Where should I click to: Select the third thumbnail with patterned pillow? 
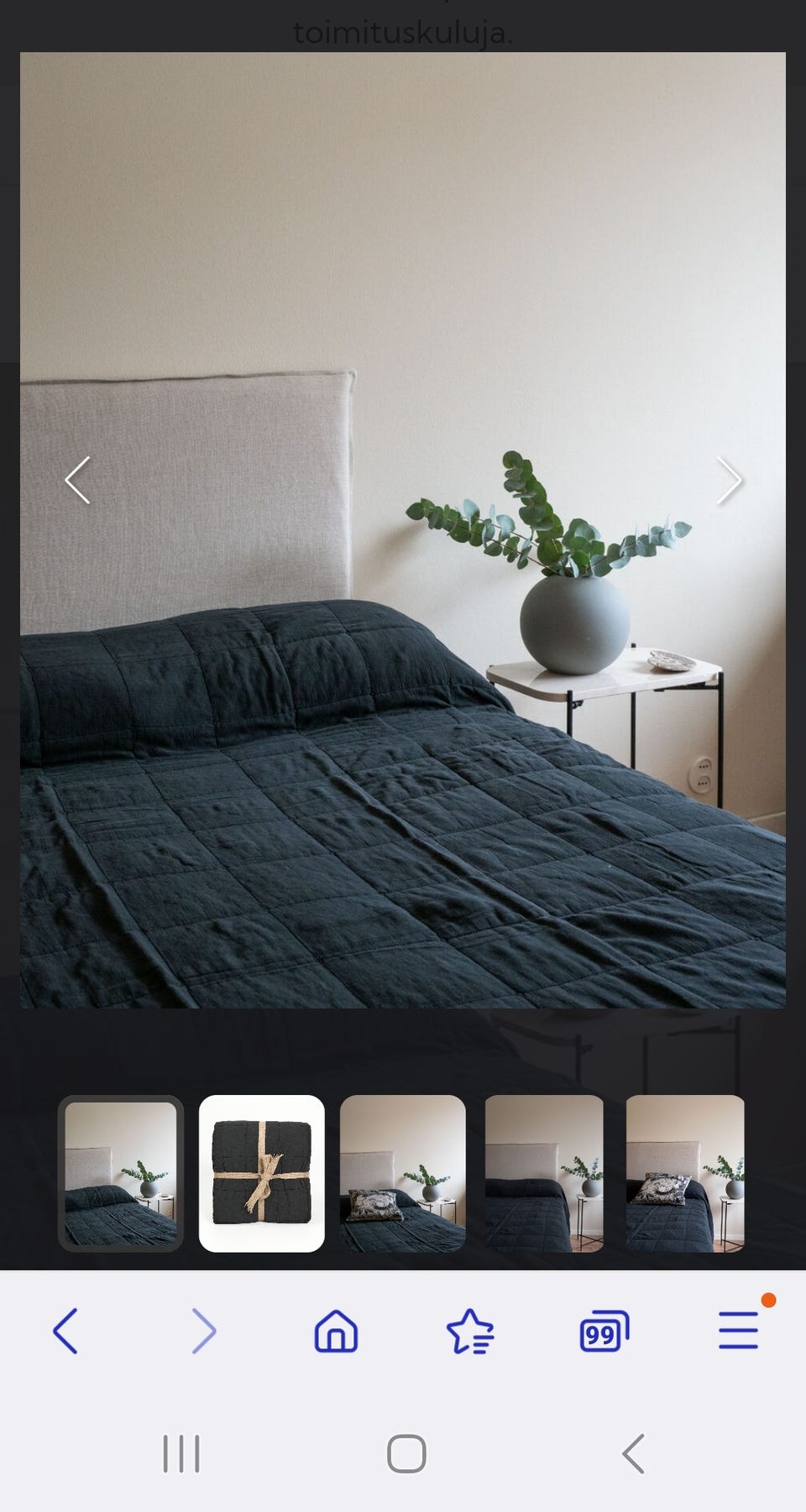pyautogui.click(x=403, y=1173)
